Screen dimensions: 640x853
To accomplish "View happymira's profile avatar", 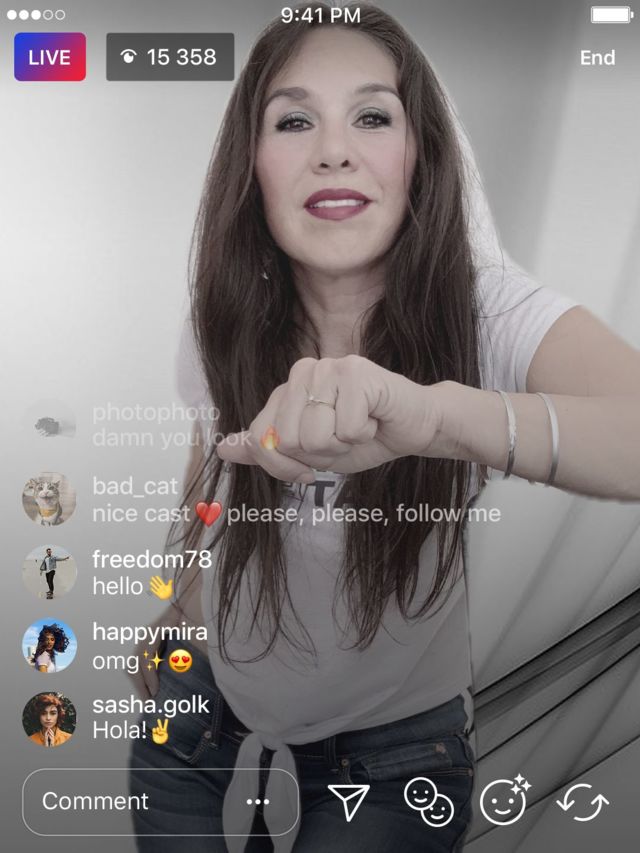I will point(49,645).
